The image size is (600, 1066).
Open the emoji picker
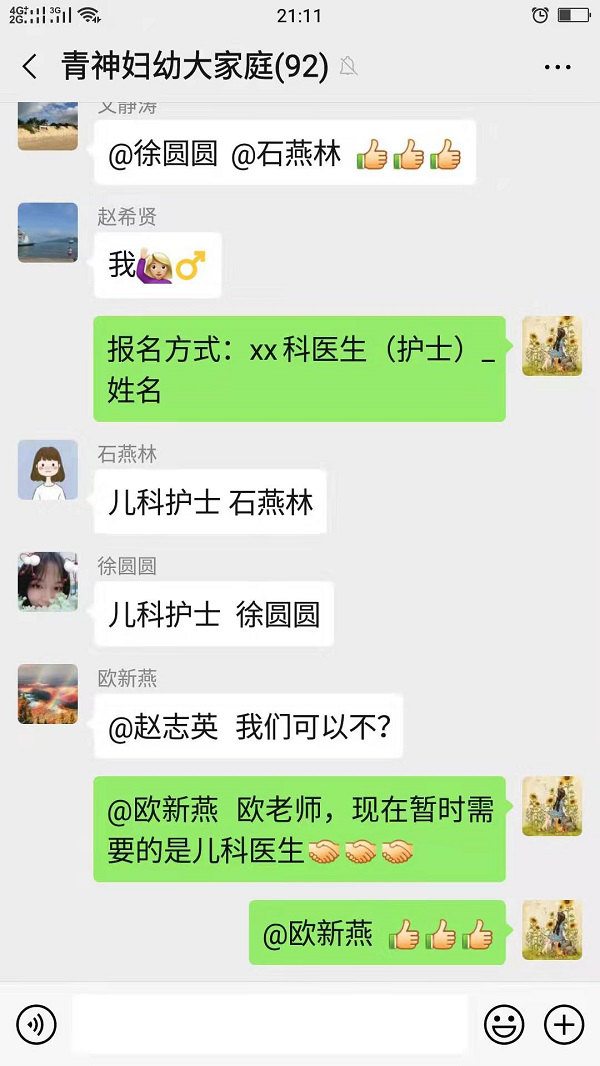coord(504,1024)
